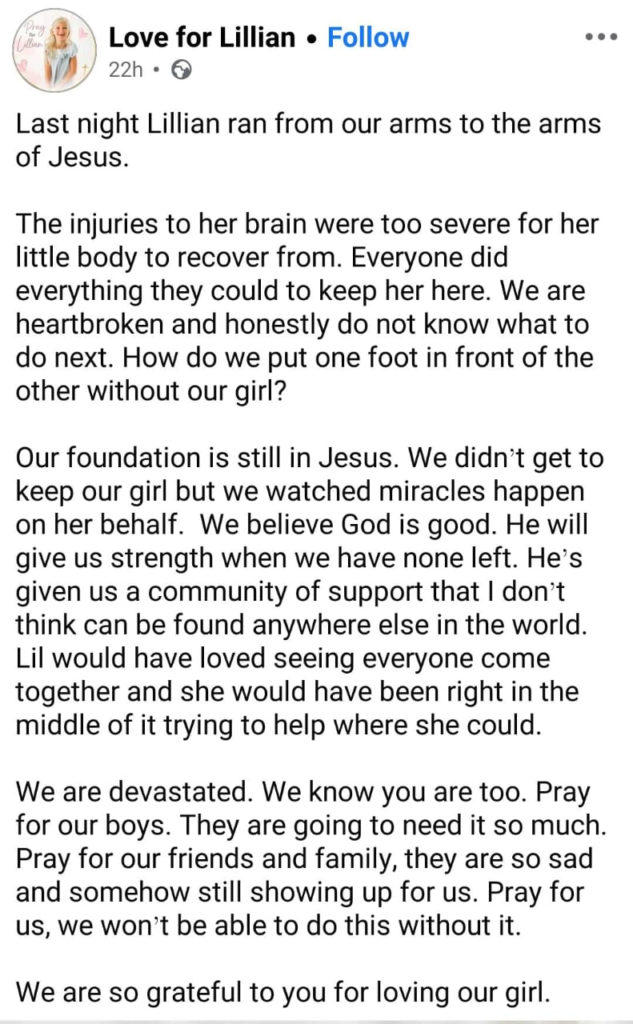Viewport: 633px width, 1024px height.
Task: Open the Love for Lillian page name
Action: tap(202, 37)
